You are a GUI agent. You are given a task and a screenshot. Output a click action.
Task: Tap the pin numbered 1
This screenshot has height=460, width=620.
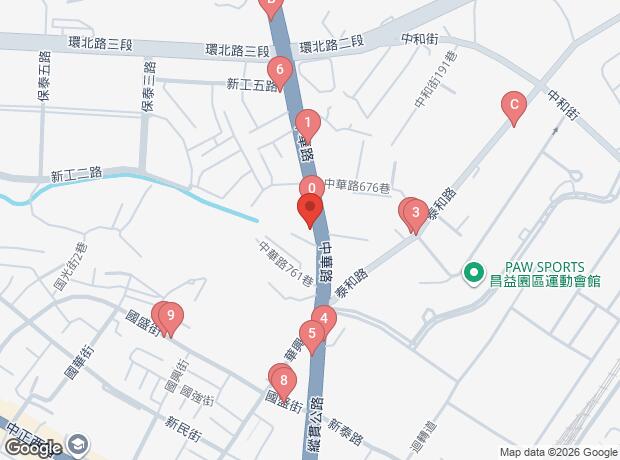point(308,126)
